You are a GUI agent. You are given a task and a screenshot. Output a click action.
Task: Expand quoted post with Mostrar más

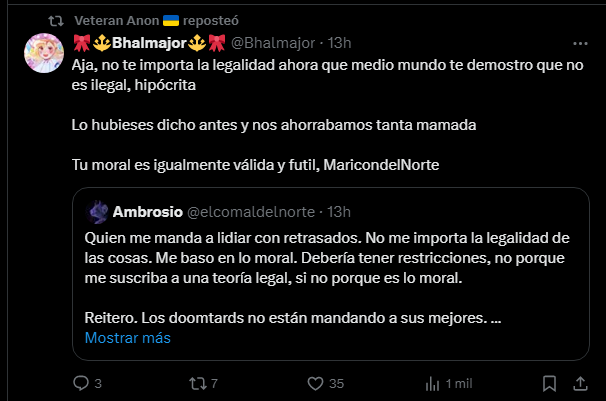127,338
